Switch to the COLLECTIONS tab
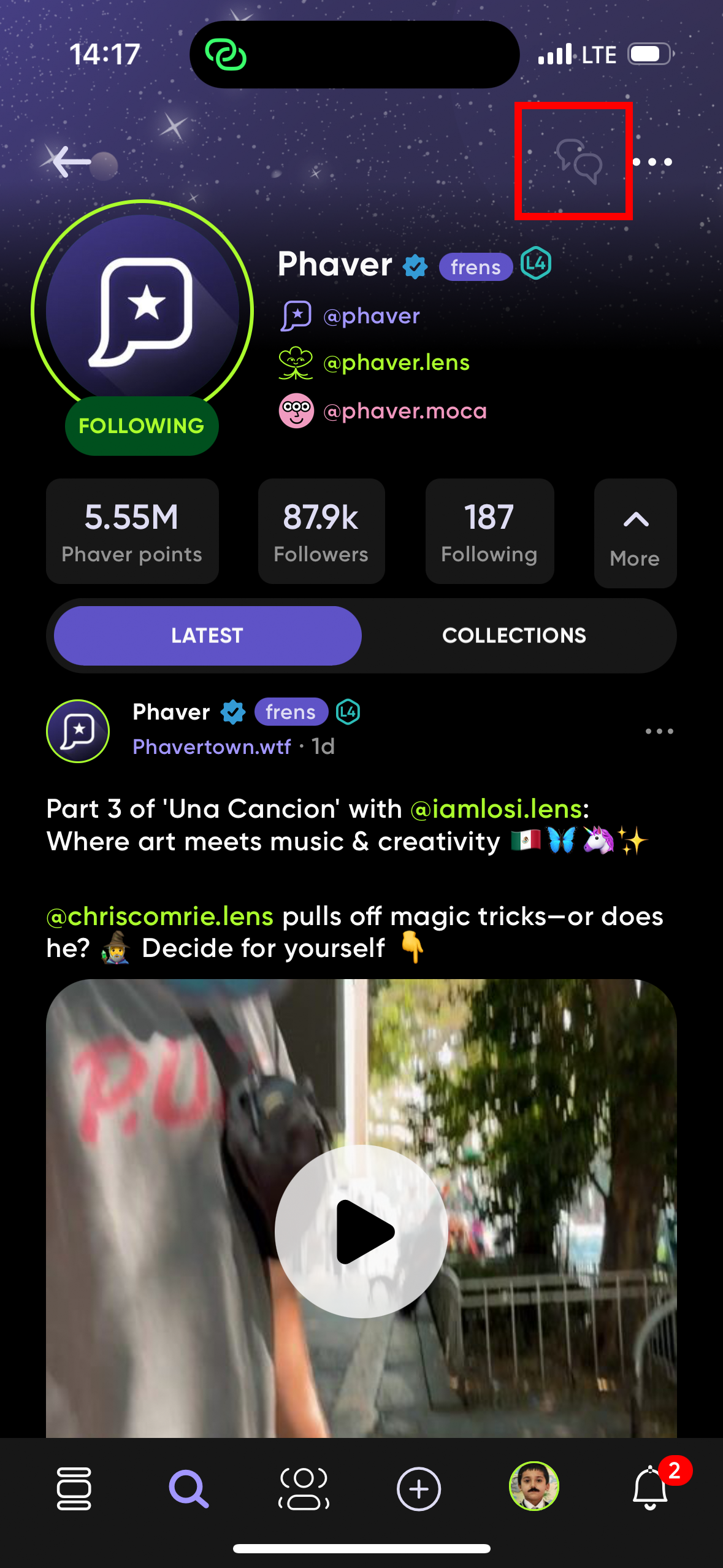This screenshot has width=723, height=1568. coord(514,636)
